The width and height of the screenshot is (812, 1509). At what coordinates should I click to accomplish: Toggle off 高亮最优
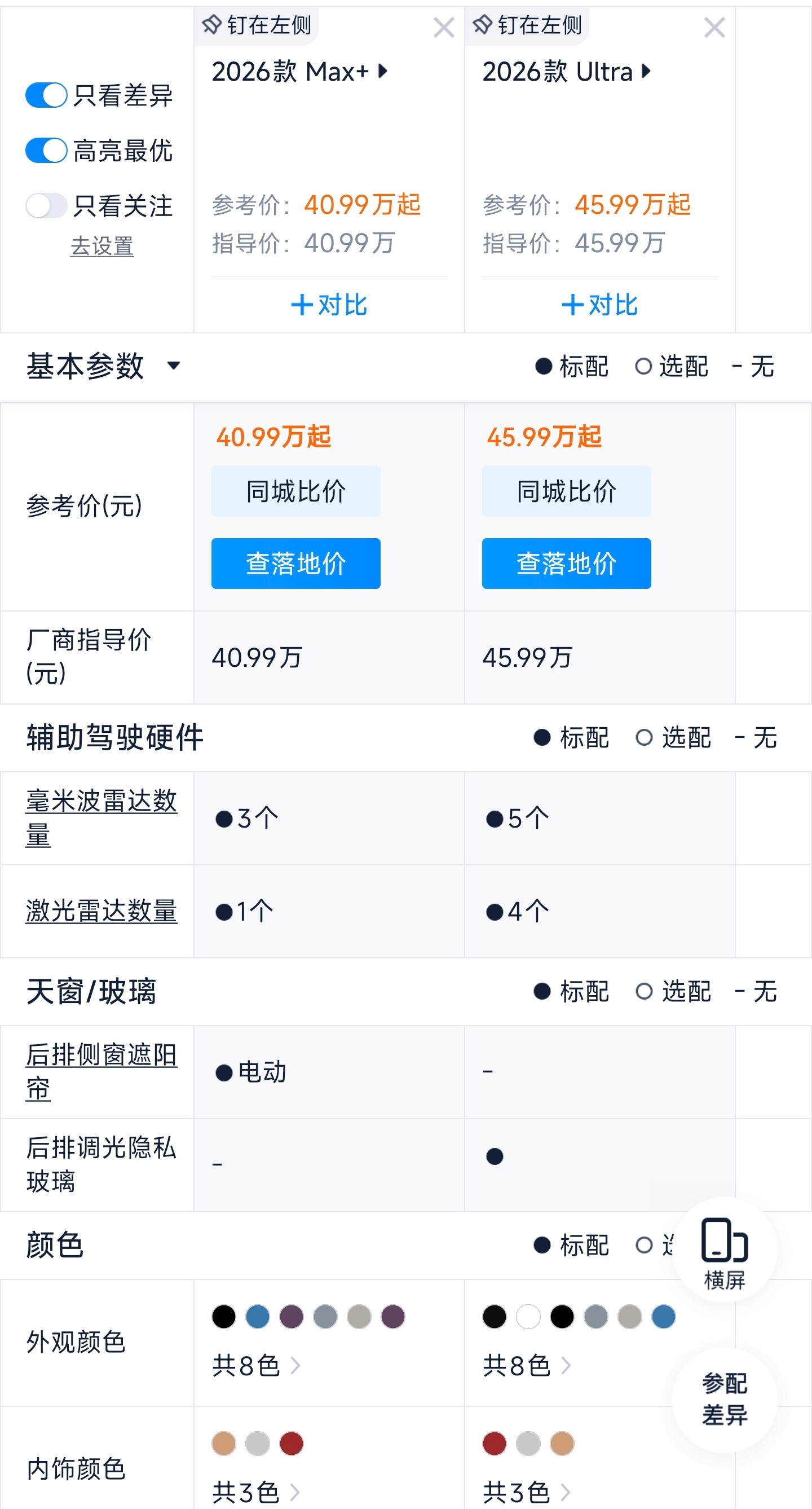pyautogui.click(x=46, y=150)
